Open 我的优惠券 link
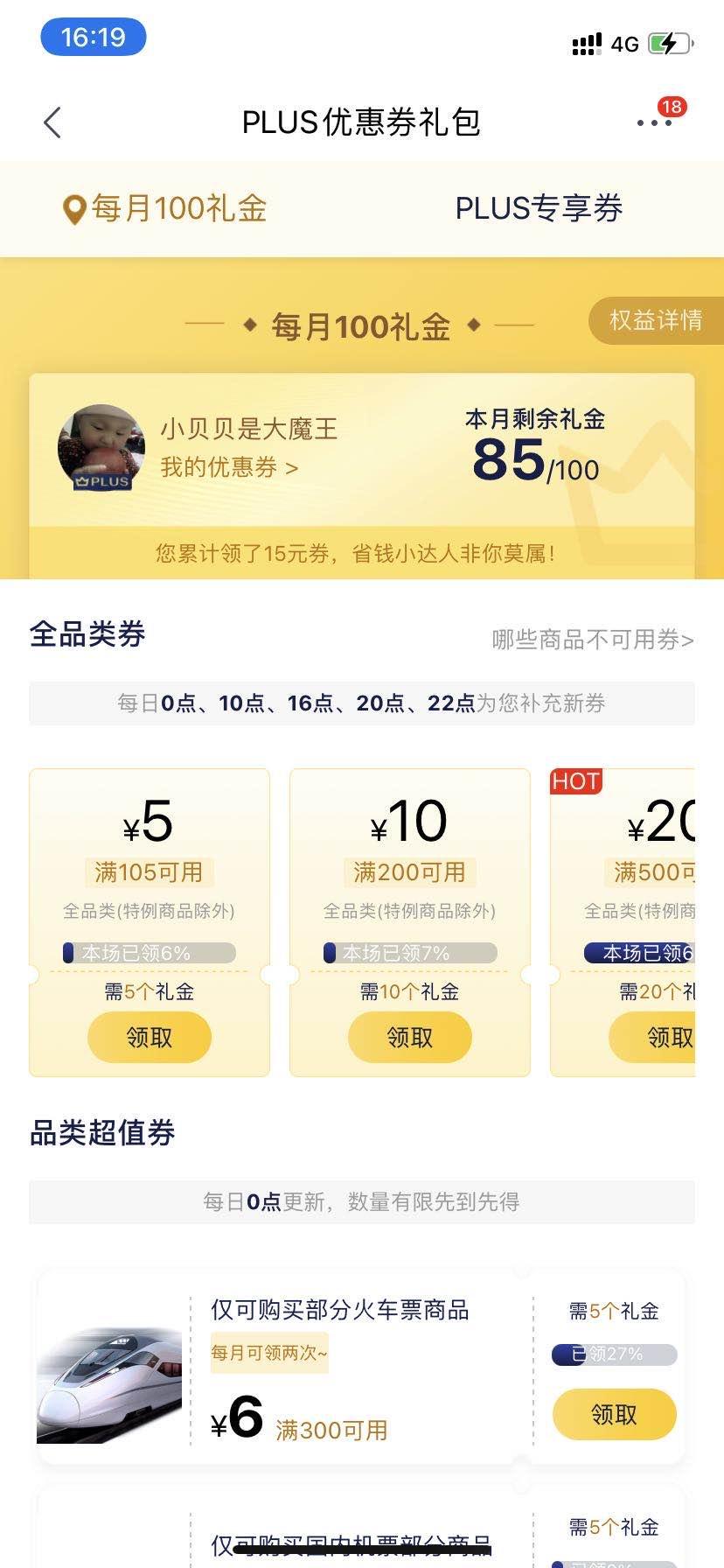The image size is (724, 1568). tap(229, 467)
